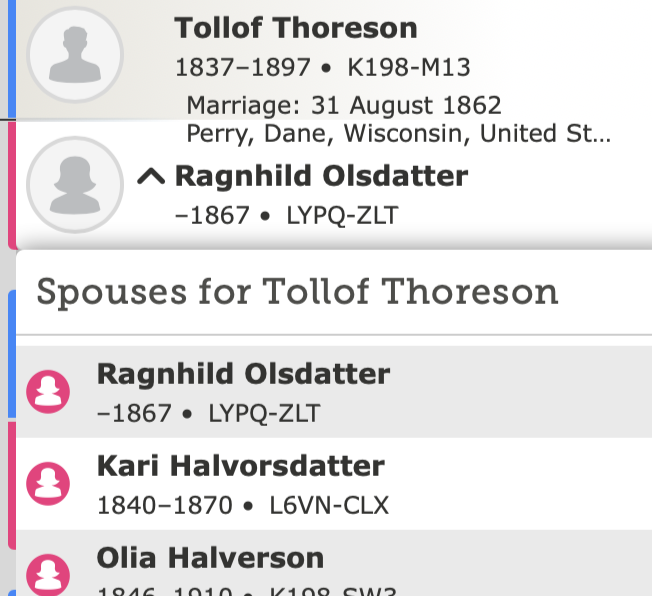652x596 pixels.
Task: Choose Kari Halvorsdatter as the displayed spouse
Action: 240,467
